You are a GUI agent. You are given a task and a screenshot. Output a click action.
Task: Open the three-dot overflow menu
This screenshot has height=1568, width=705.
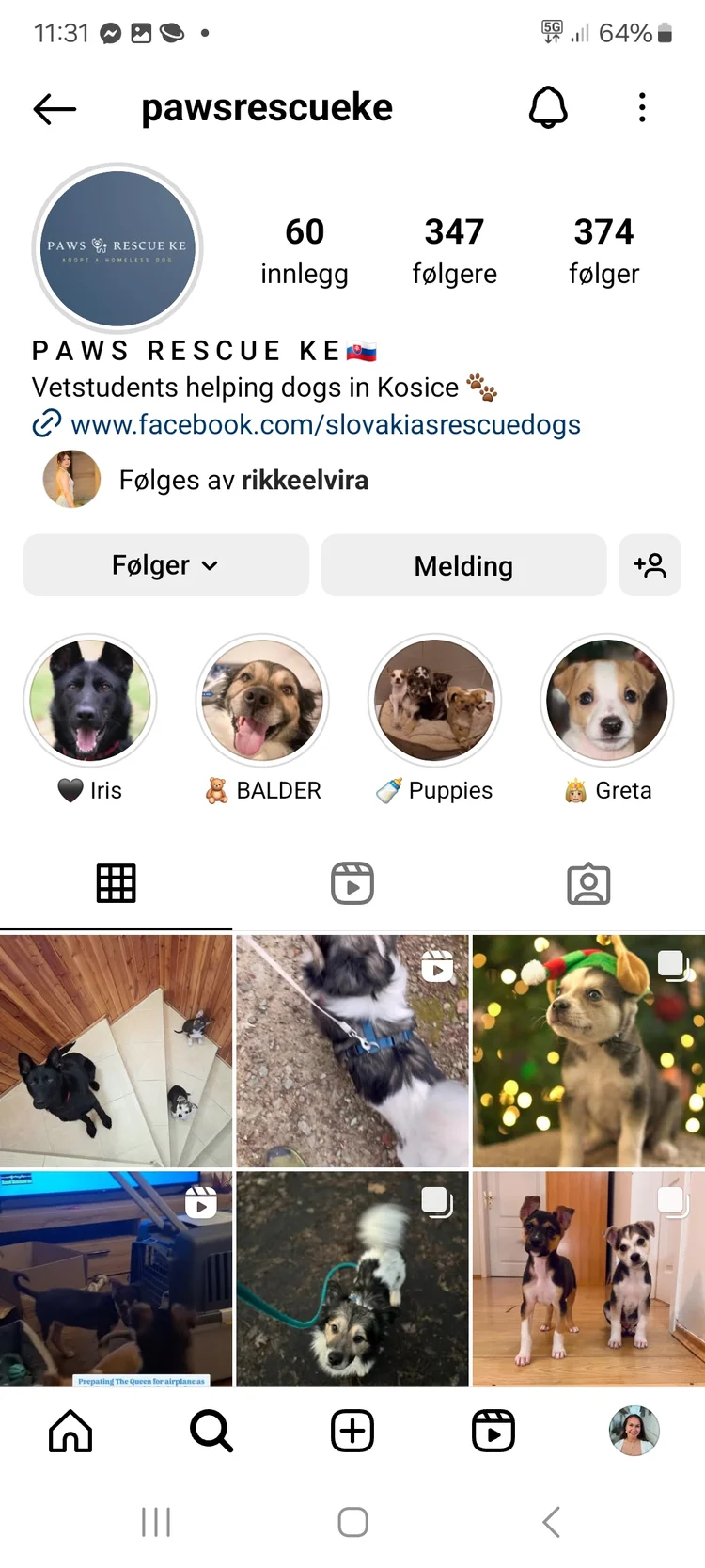pyautogui.click(x=642, y=108)
